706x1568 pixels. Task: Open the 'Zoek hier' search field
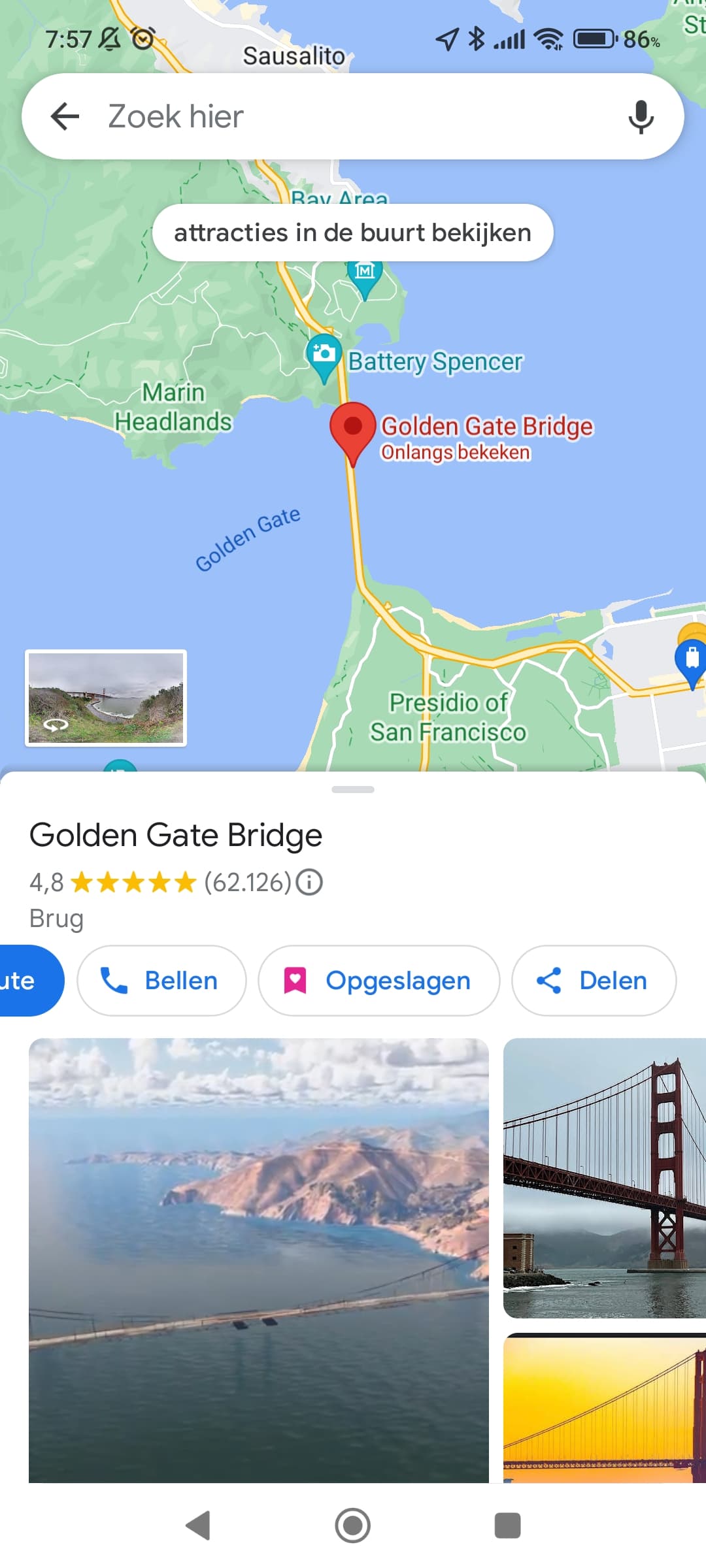click(353, 116)
